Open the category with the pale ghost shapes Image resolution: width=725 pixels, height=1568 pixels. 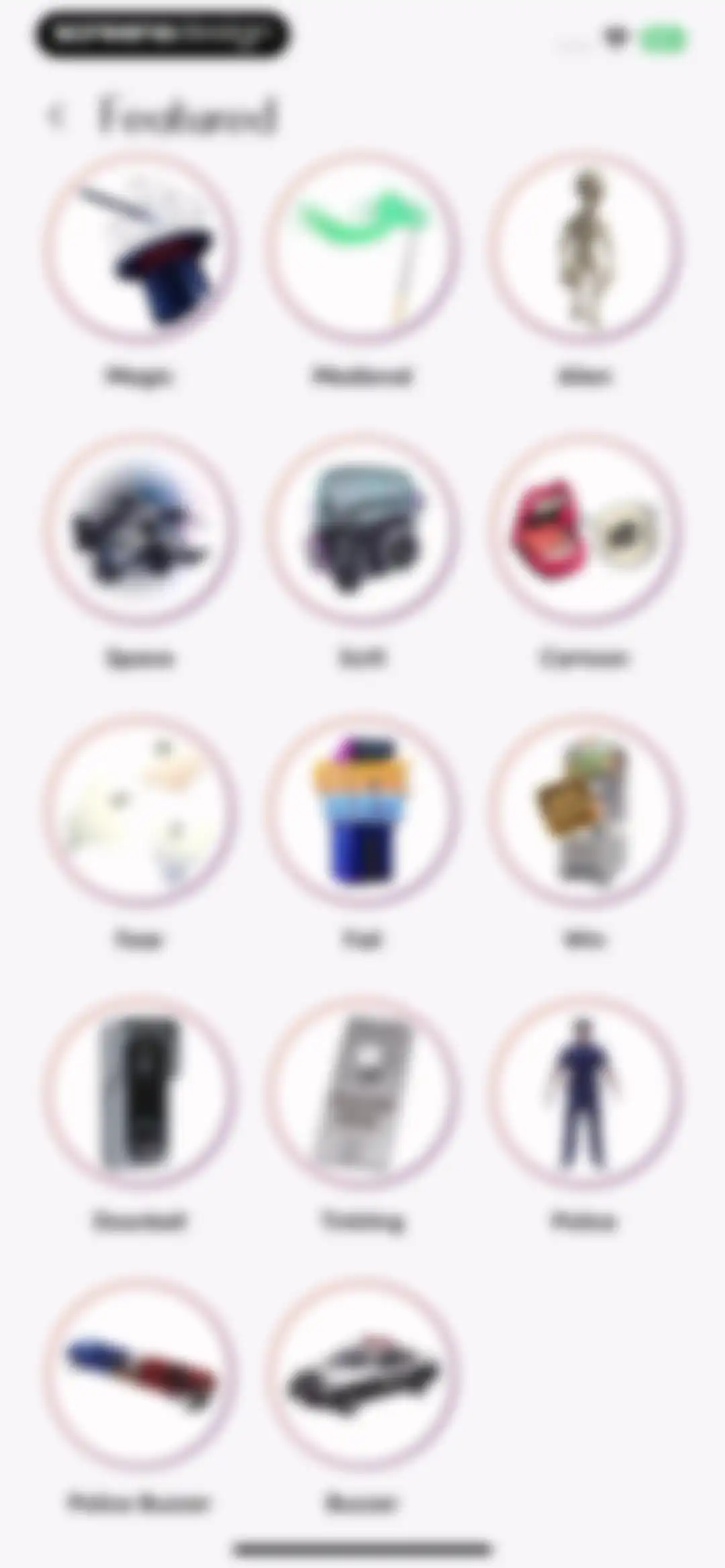pos(140,811)
